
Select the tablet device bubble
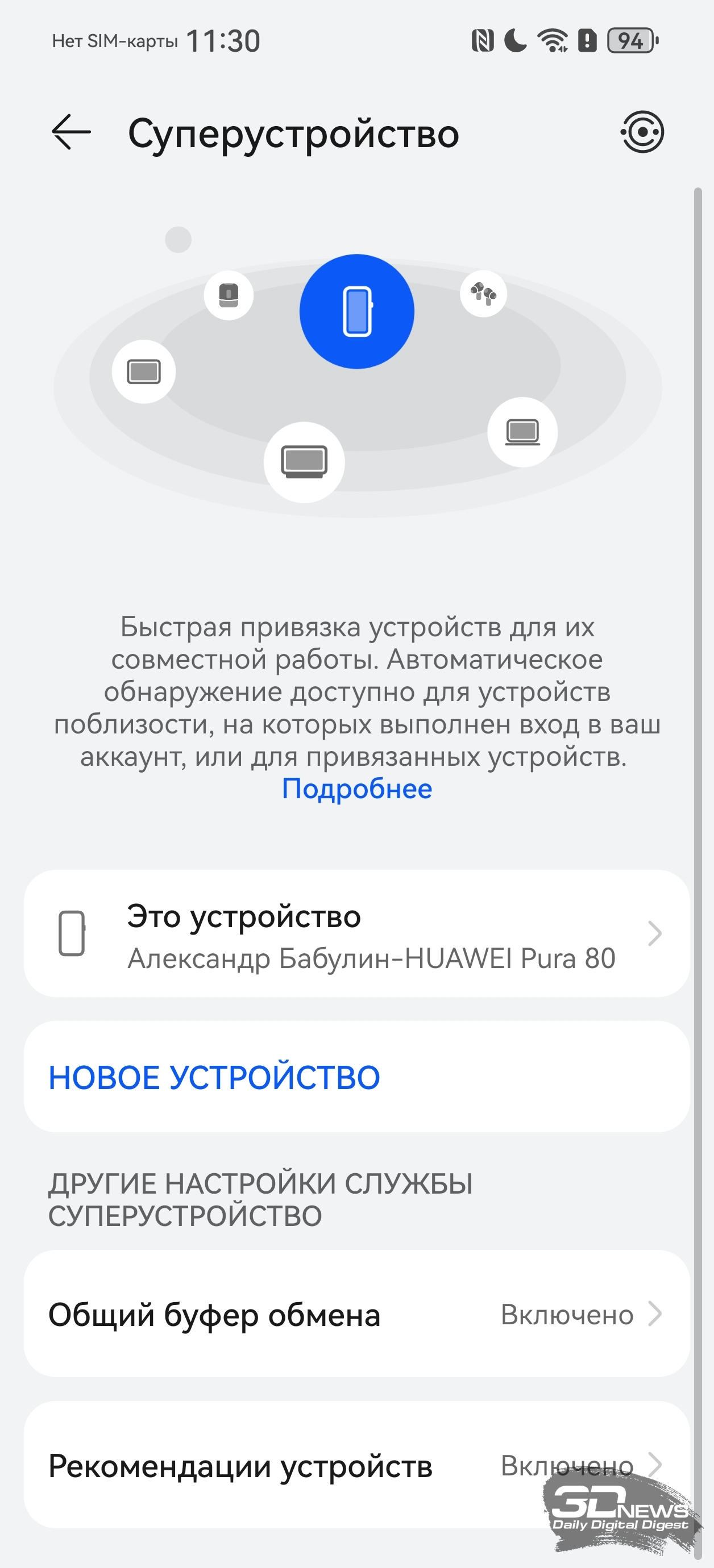(144, 372)
